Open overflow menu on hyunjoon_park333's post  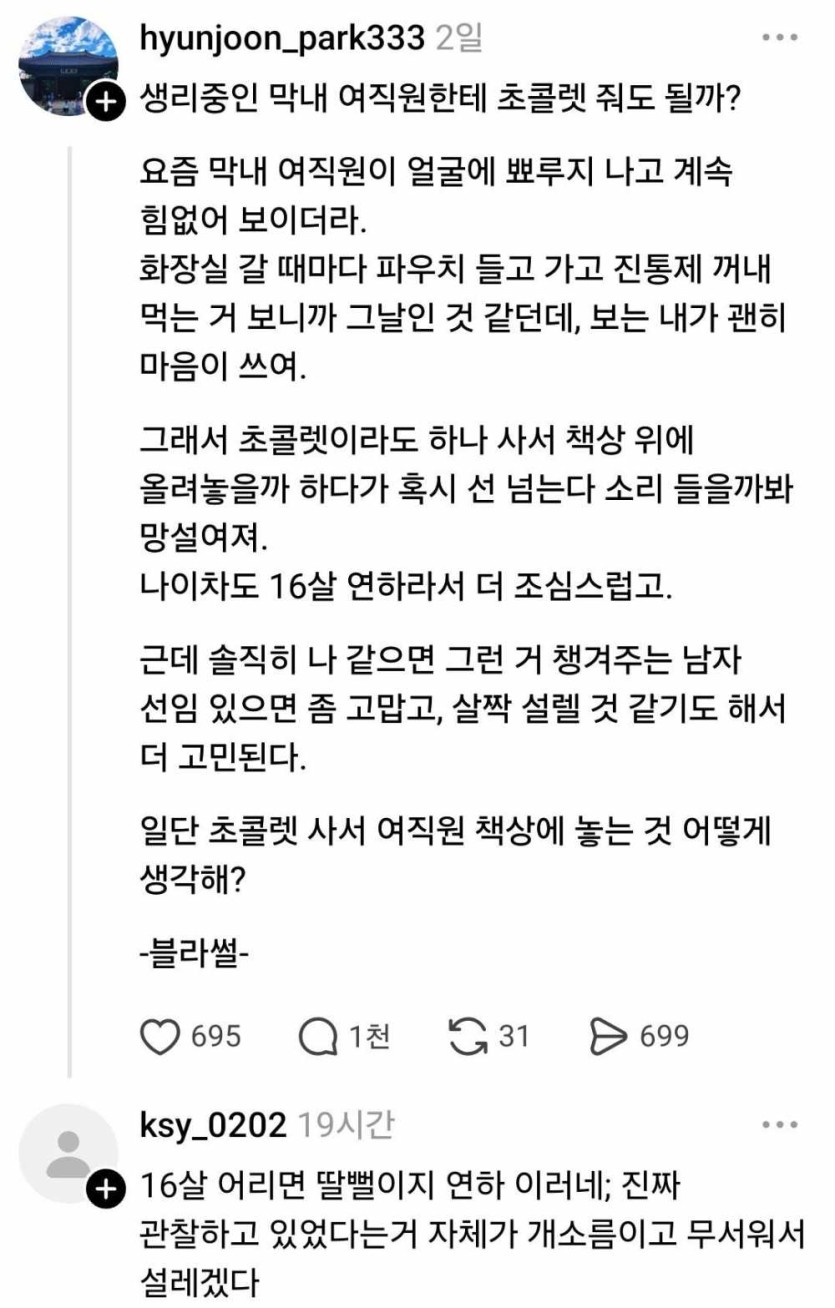point(779,38)
